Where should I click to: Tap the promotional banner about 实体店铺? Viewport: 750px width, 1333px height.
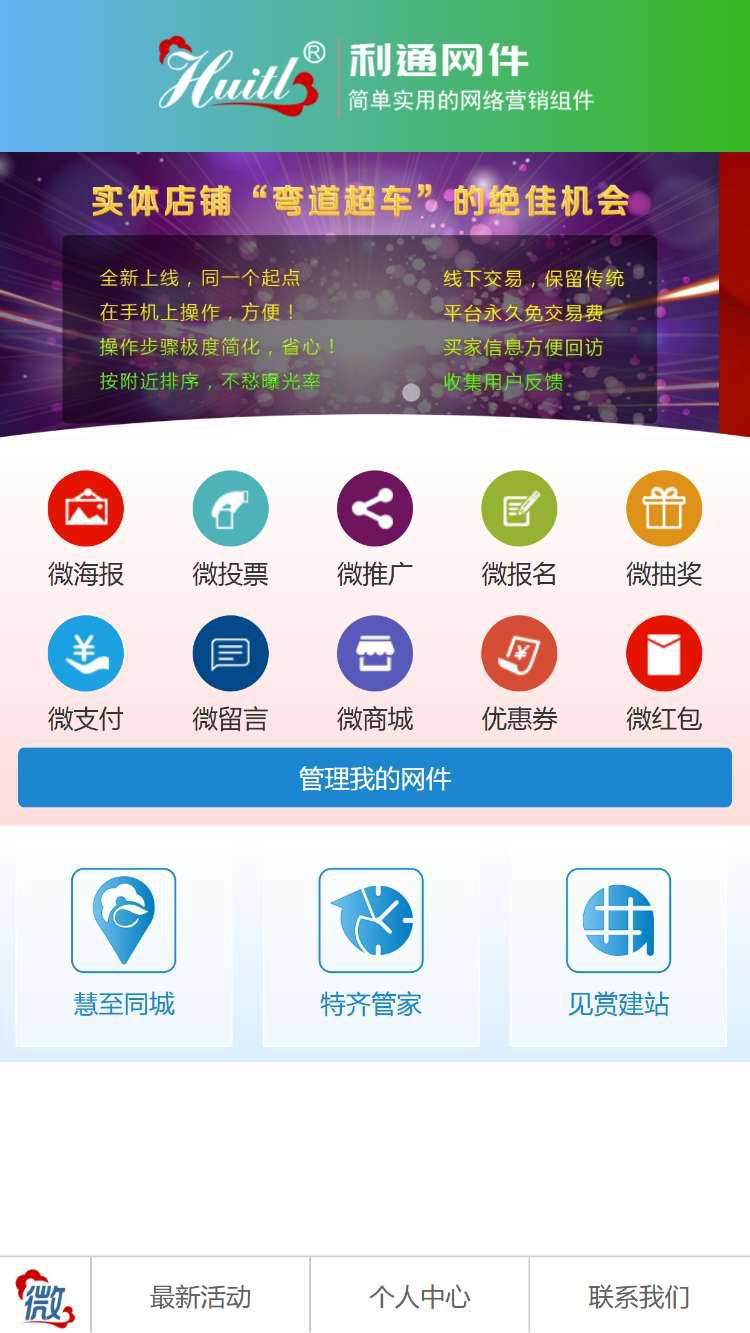pos(360,295)
